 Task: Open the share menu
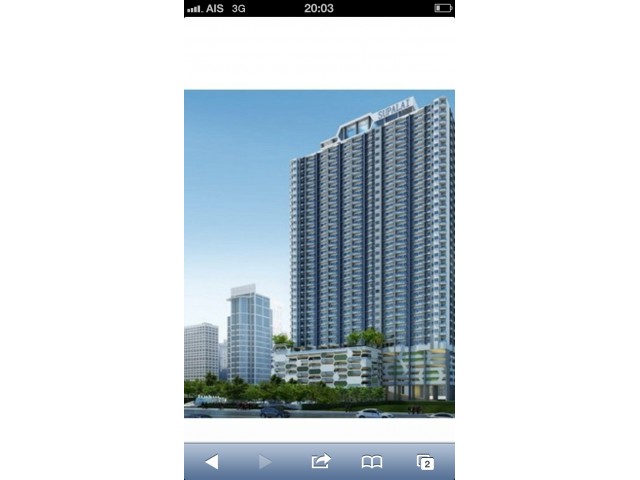pos(320,462)
